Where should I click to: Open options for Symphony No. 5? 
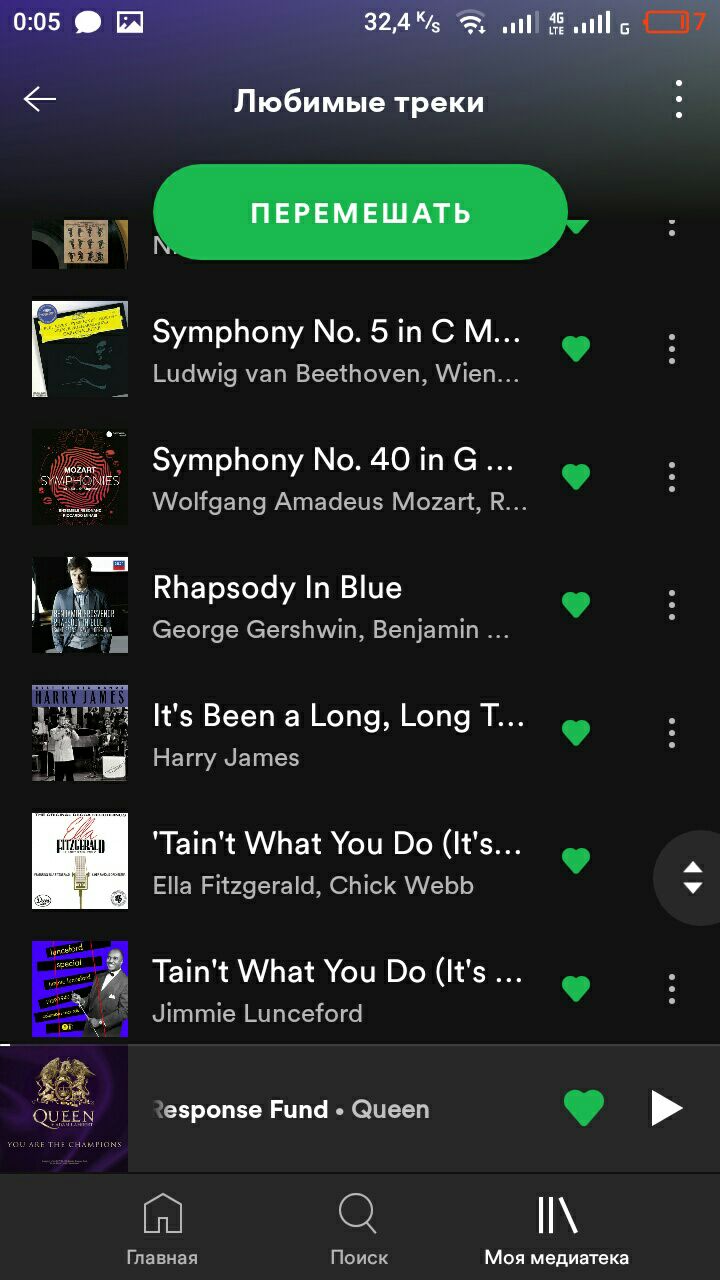pos(672,349)
